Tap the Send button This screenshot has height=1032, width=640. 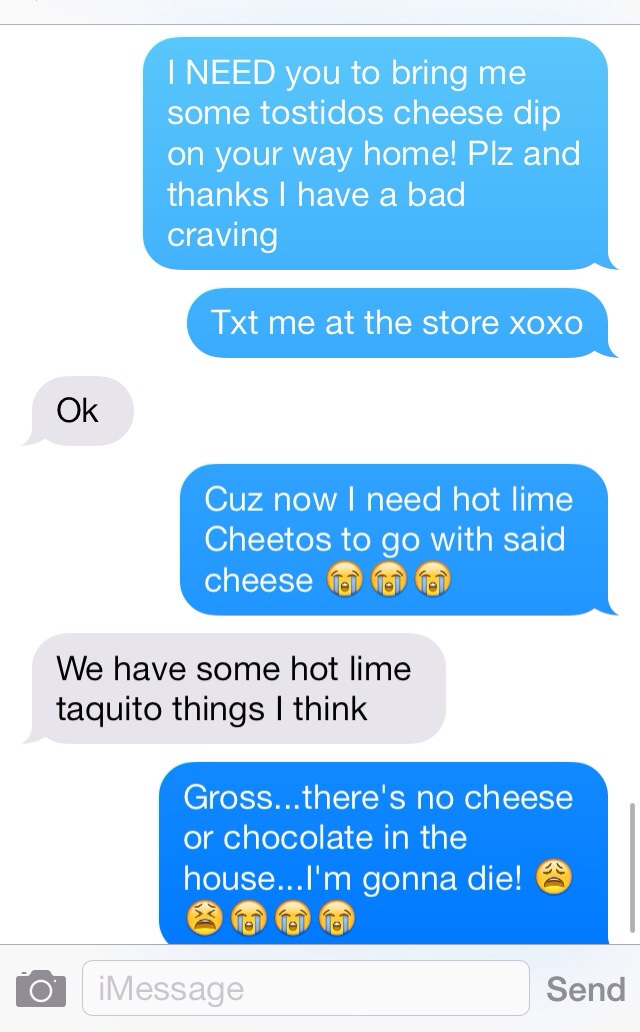click(x=585, y=989)
